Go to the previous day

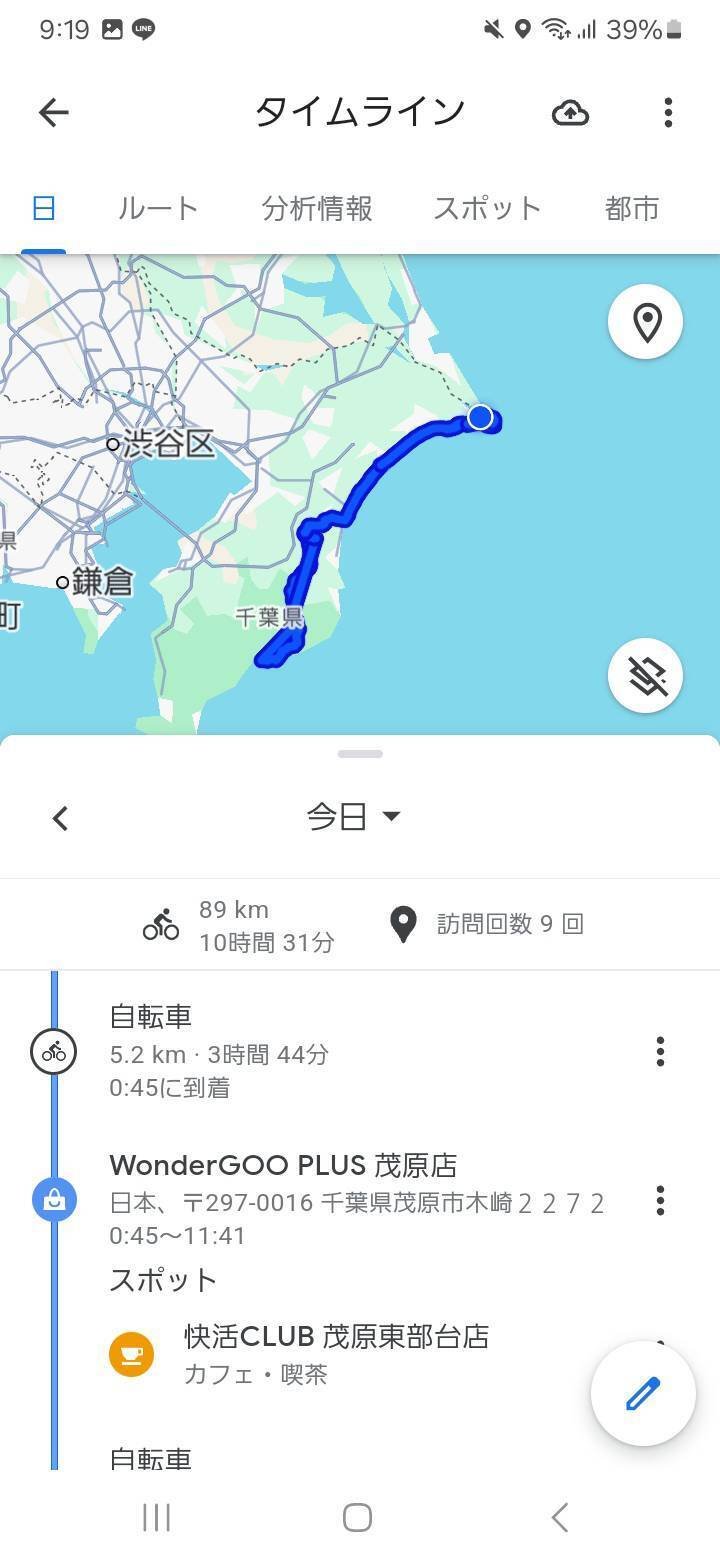point(60,818)
